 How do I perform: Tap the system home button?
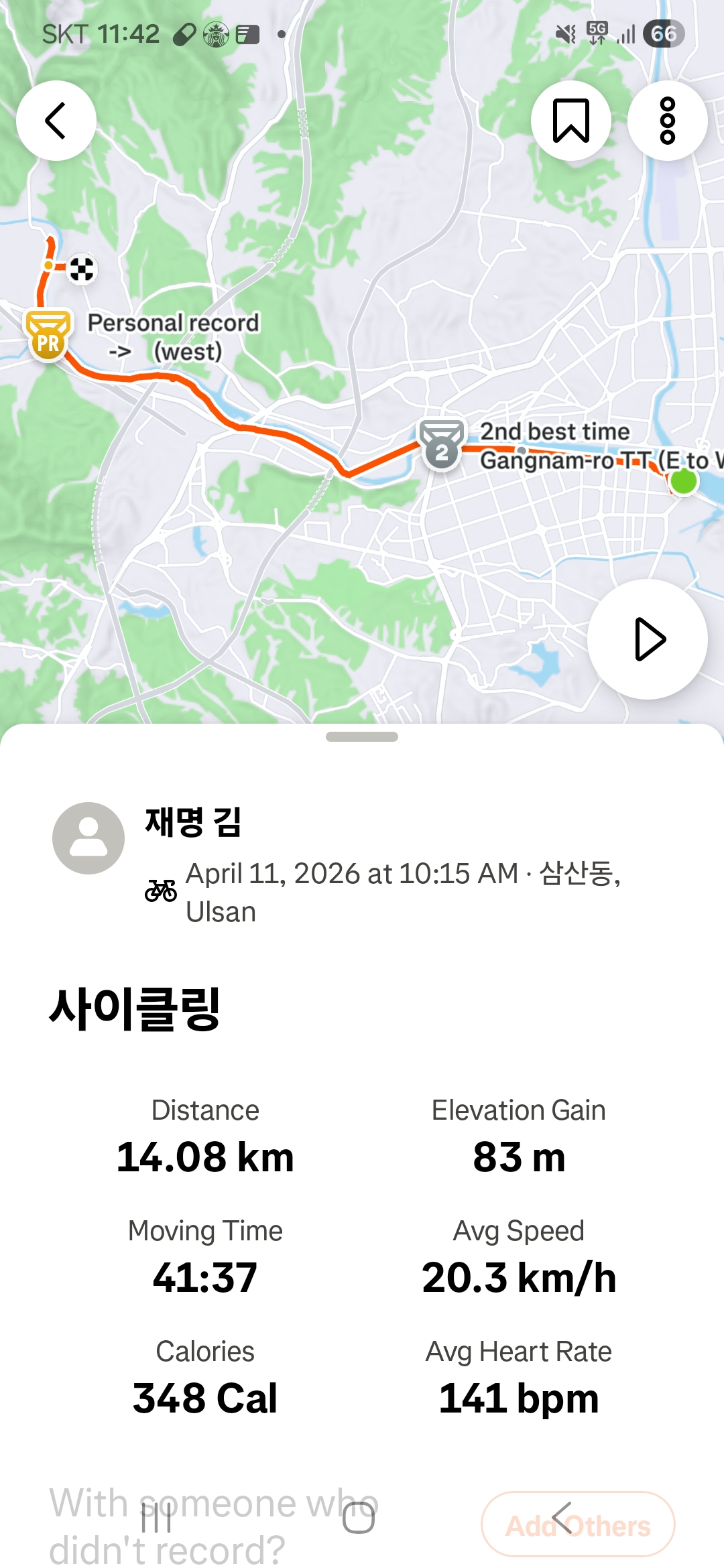[x=359, y=1518]
